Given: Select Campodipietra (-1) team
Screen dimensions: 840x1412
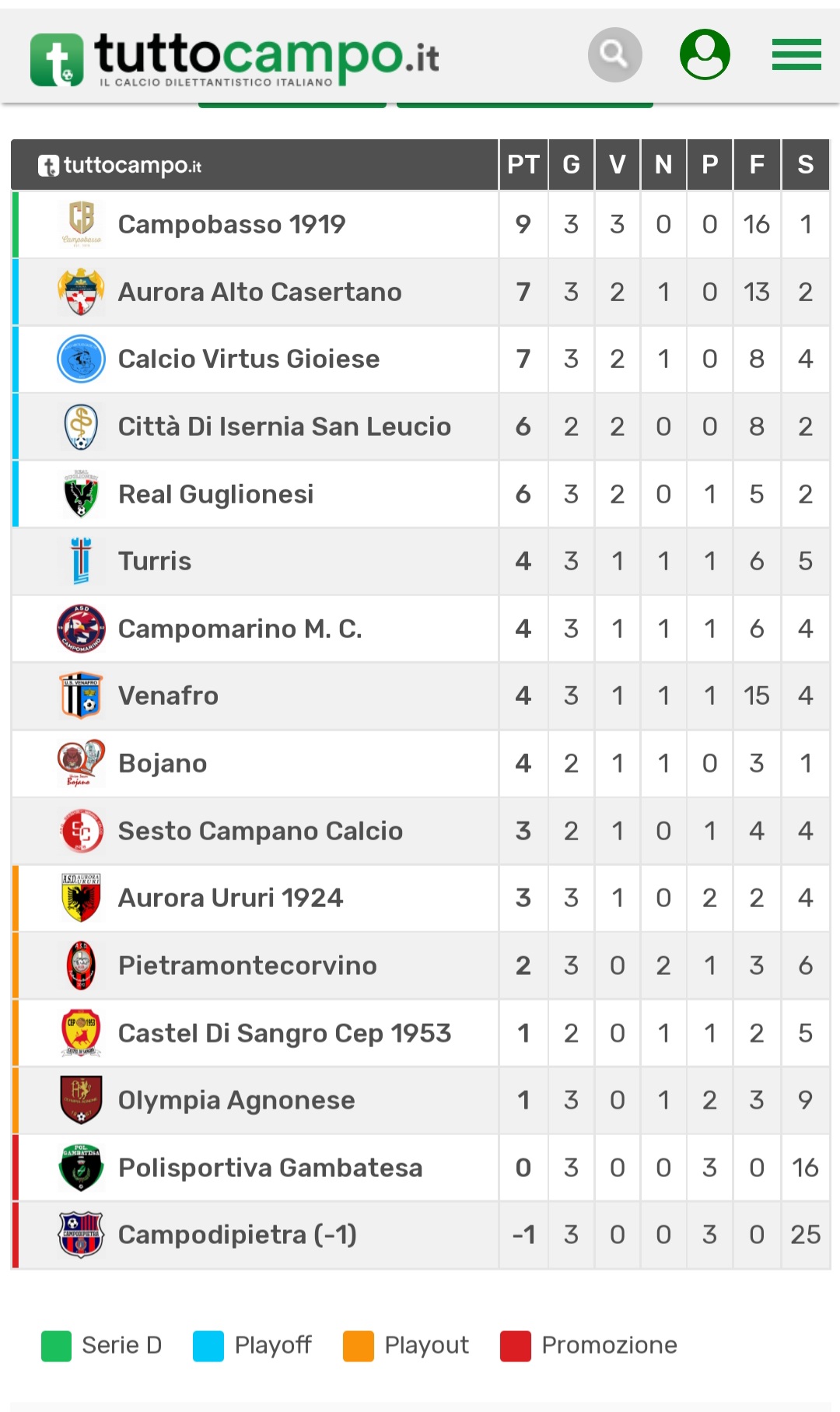Looking at the screenshot, I should pos(237,1235).
